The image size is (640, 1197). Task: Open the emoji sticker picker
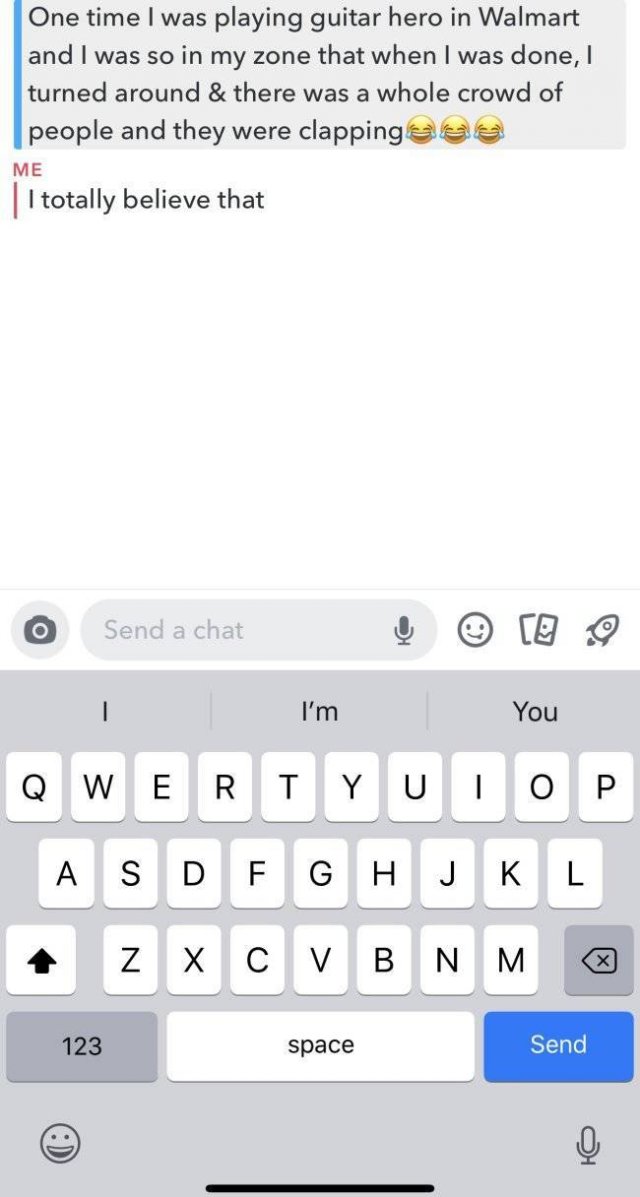tap(475, 630)
